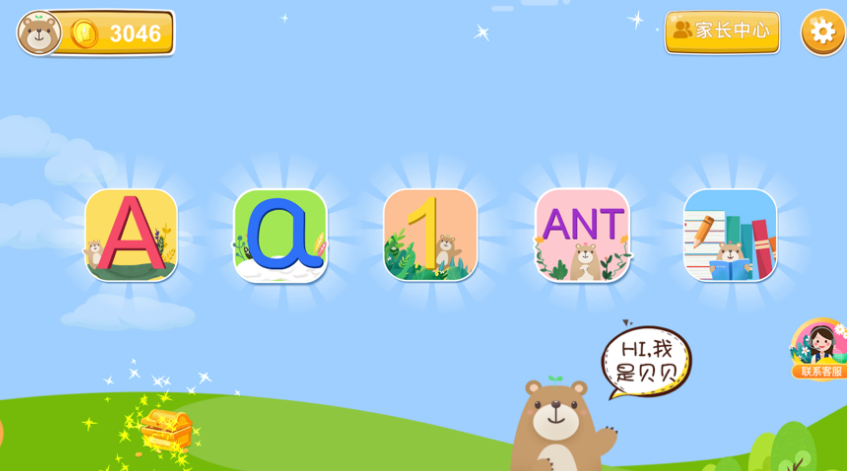This screenshot has height=471, width=847.
Task: Open the ANT words lesson
Action: (582, 235)
